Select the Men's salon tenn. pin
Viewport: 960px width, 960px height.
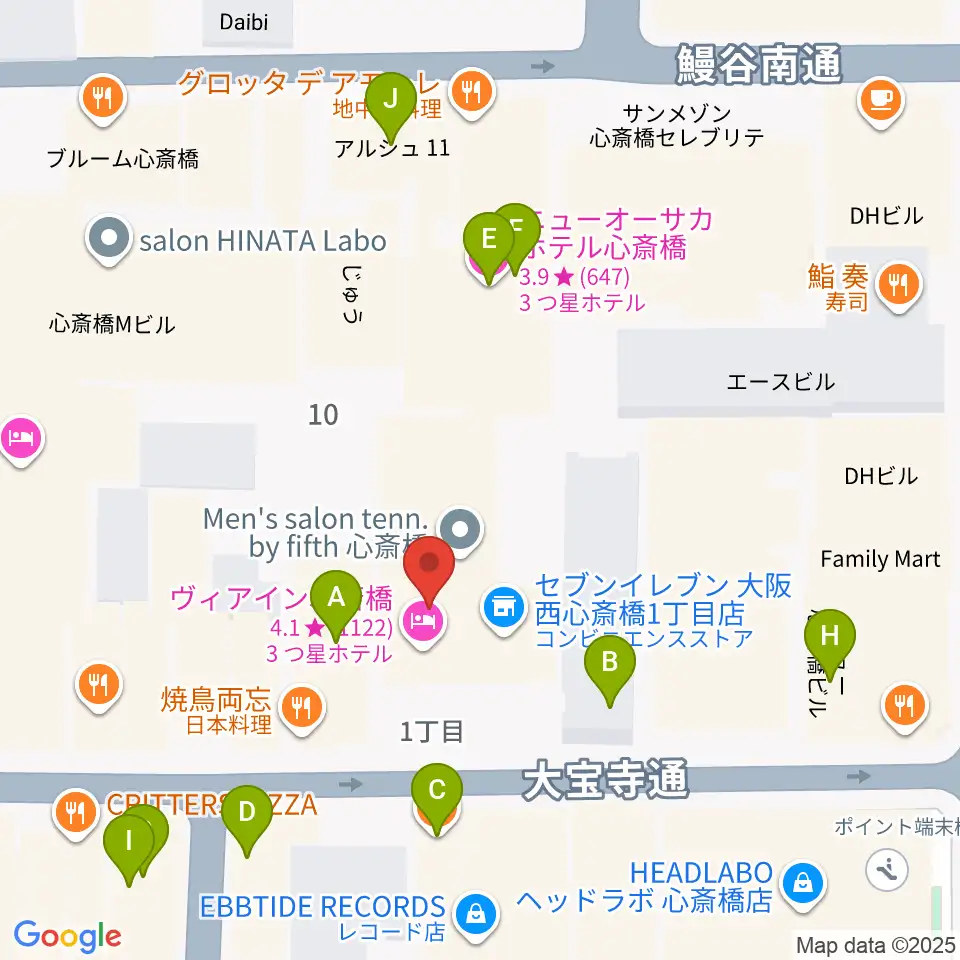click(x=461, y=531)
